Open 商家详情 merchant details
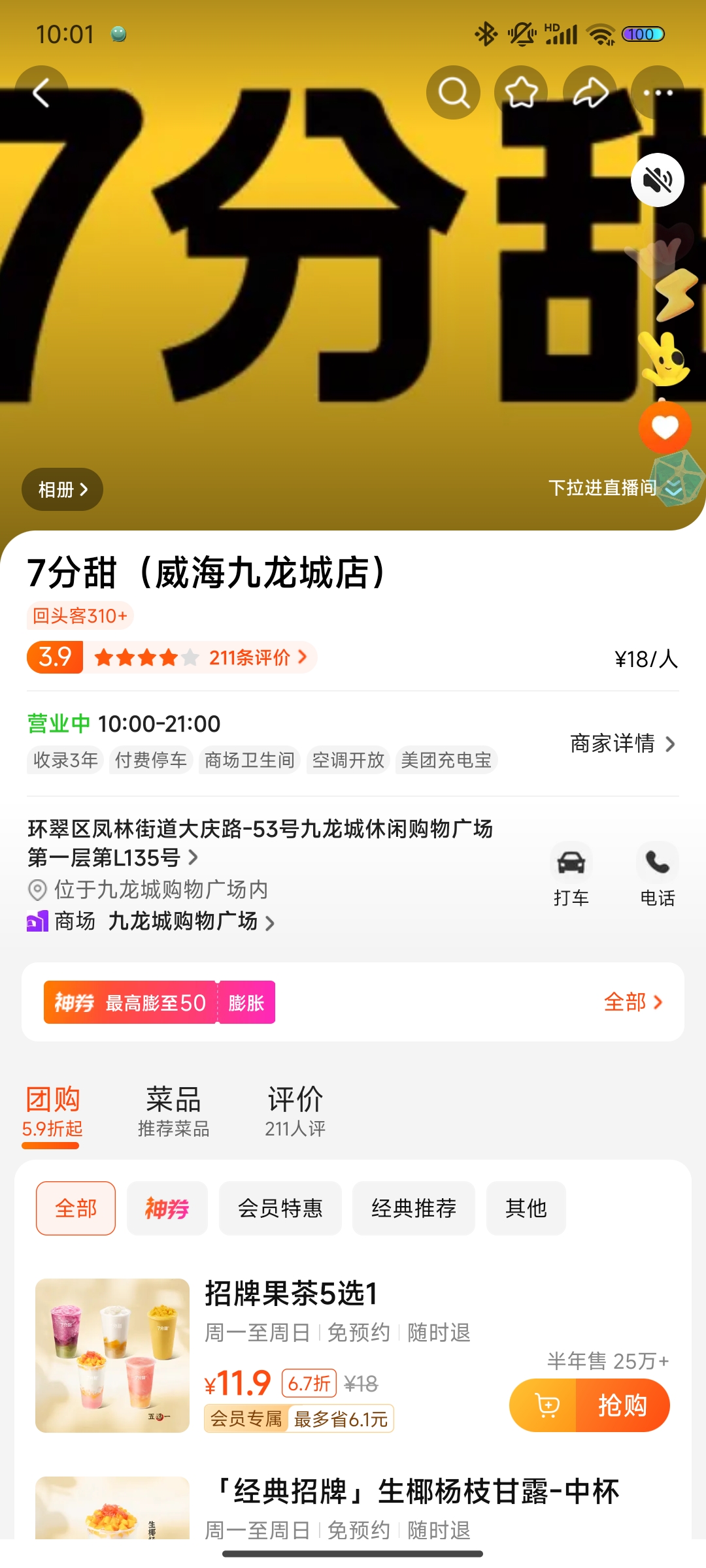Screen dimensions: 706x1568 622,743
